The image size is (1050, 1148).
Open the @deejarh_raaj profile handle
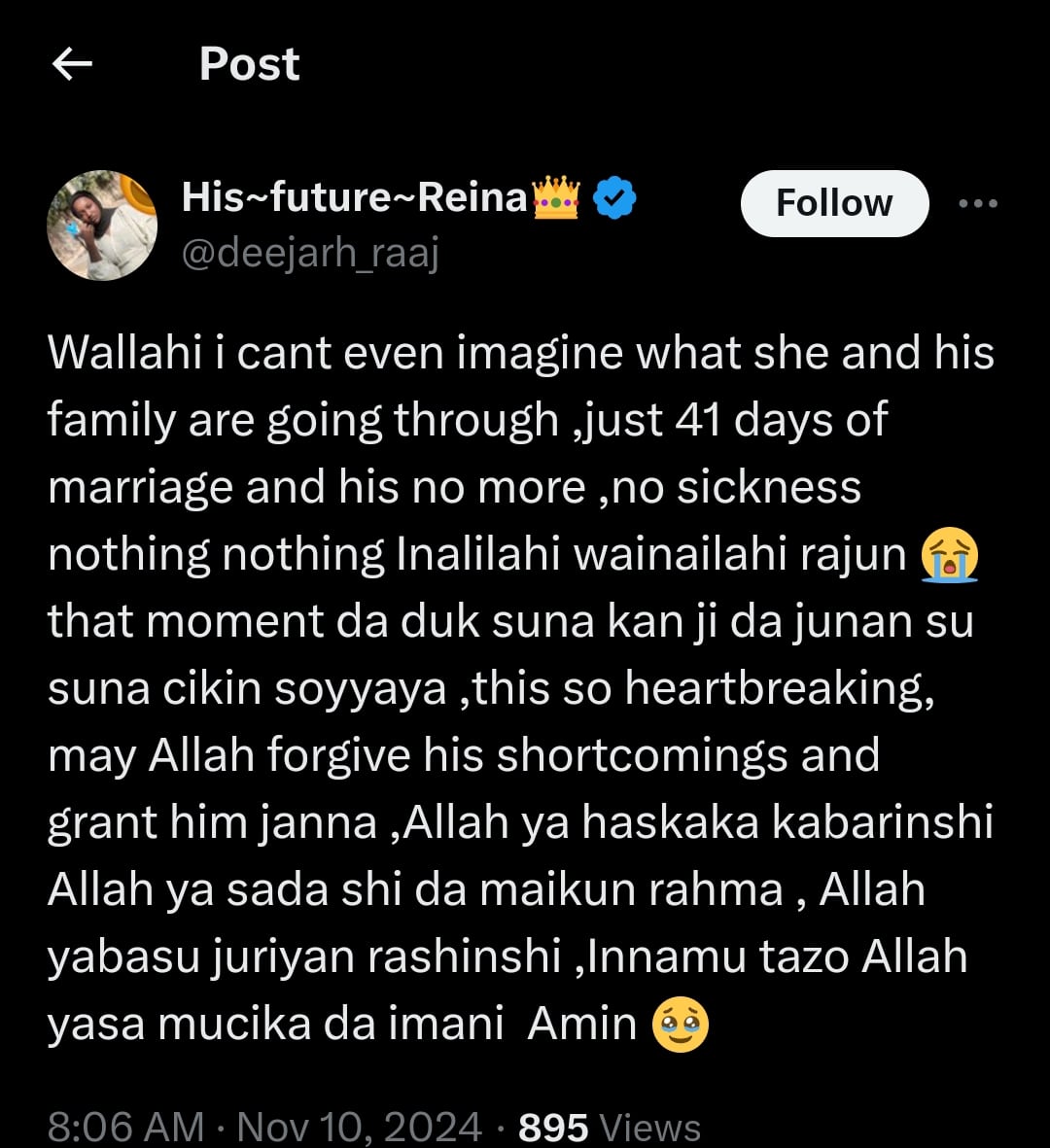point(310,256)
